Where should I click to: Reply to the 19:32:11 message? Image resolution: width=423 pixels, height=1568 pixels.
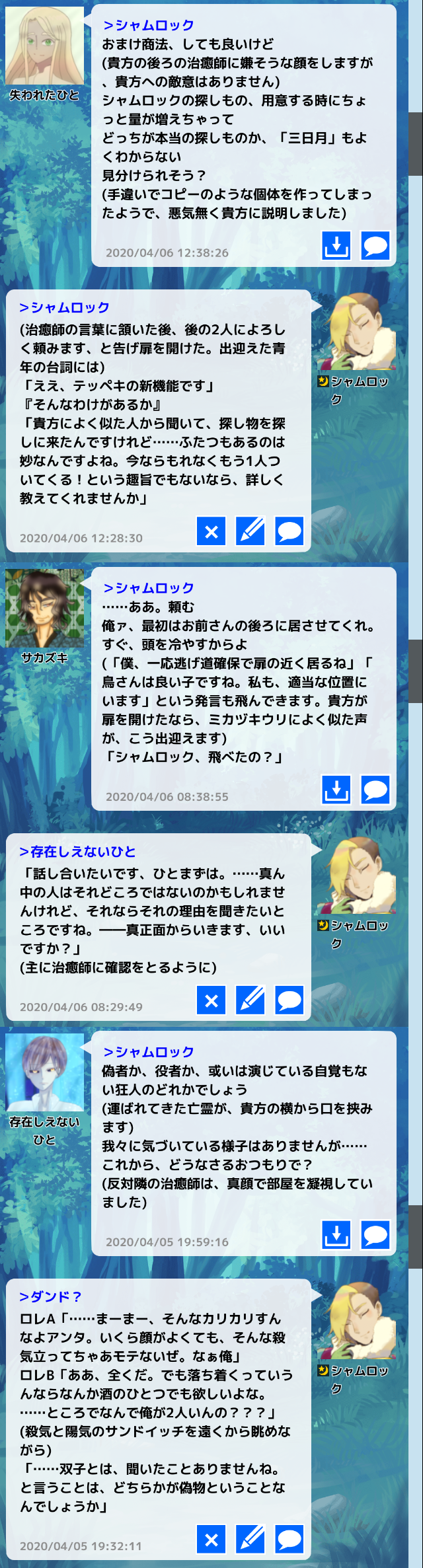[x=289, y=1540]
